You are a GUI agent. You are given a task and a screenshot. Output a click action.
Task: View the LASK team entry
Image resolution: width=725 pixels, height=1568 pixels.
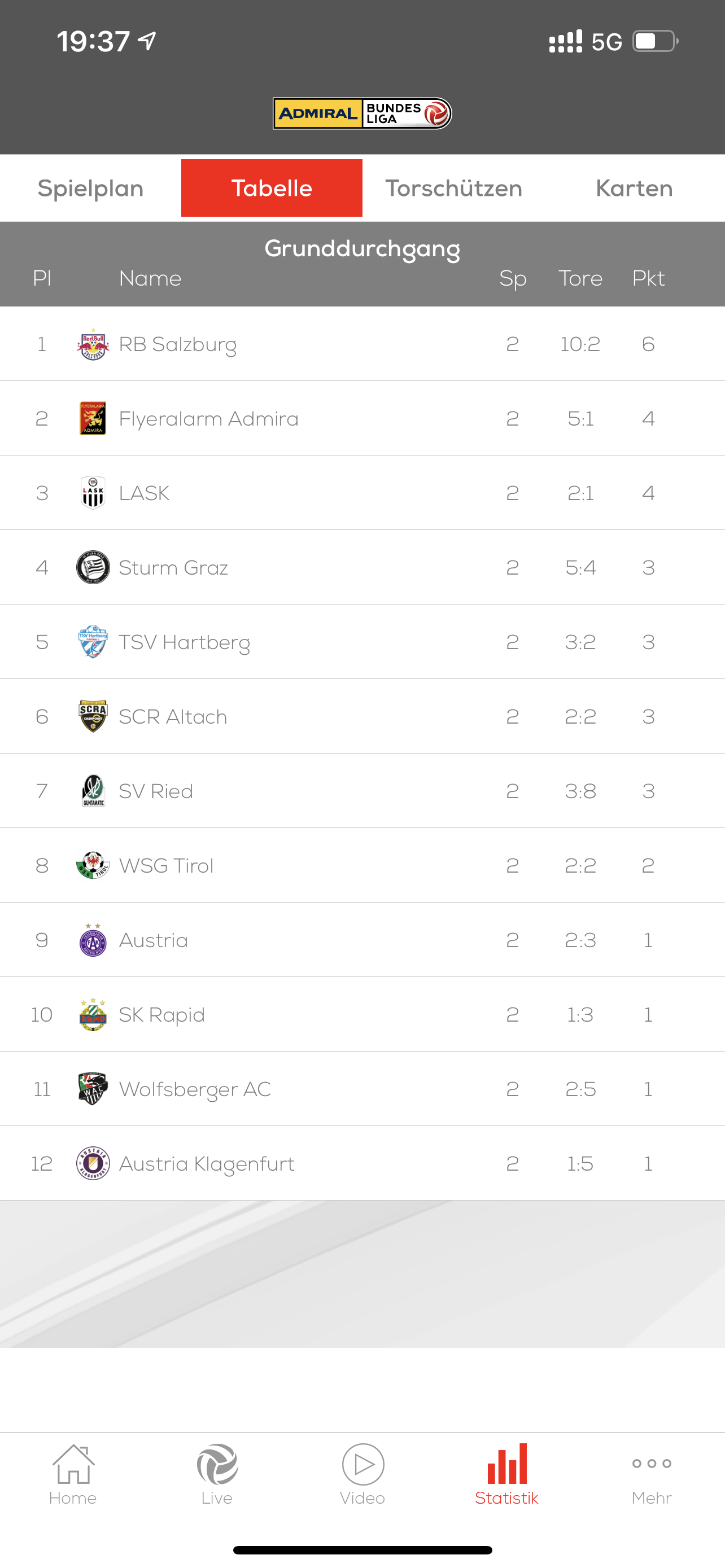coord(362,493)
